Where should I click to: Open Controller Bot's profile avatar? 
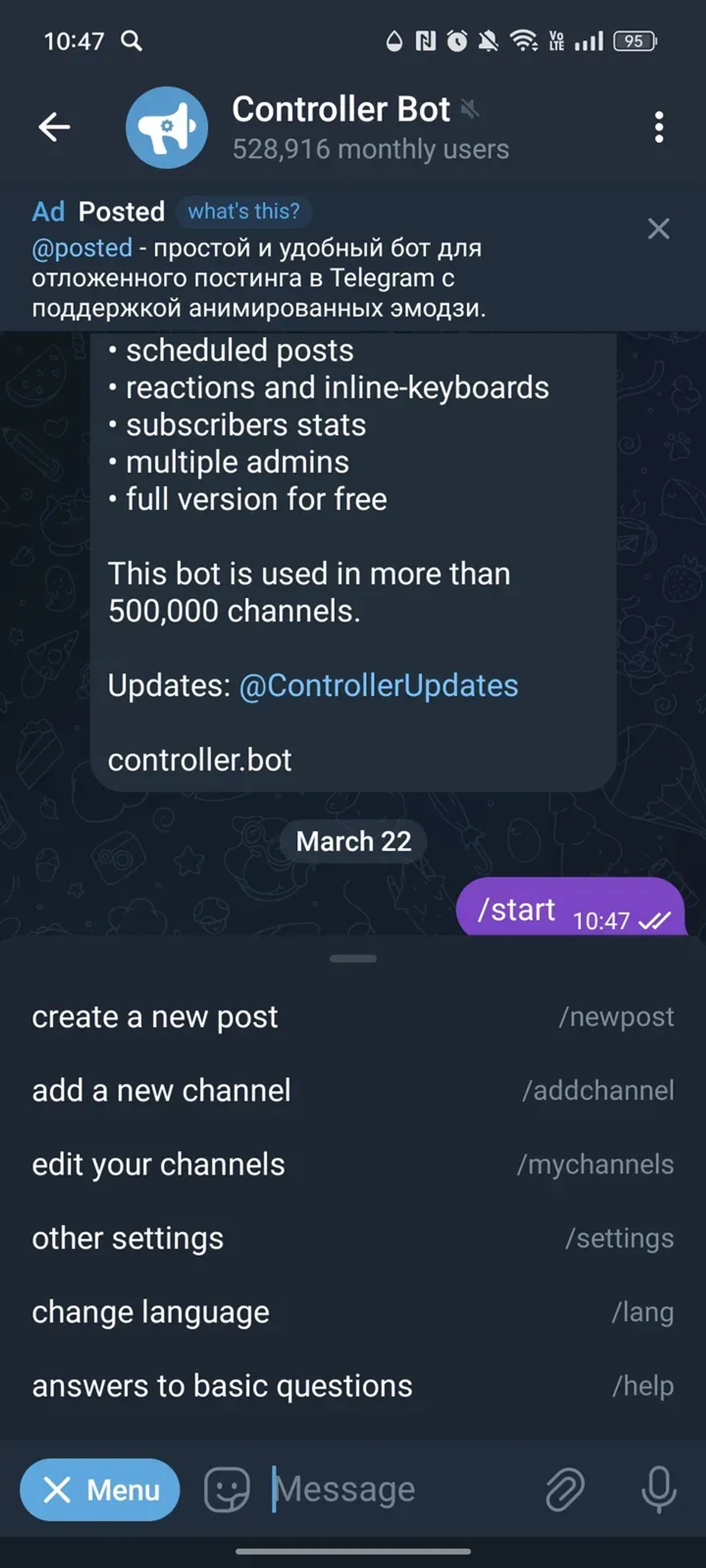click(x=167, y=127)
